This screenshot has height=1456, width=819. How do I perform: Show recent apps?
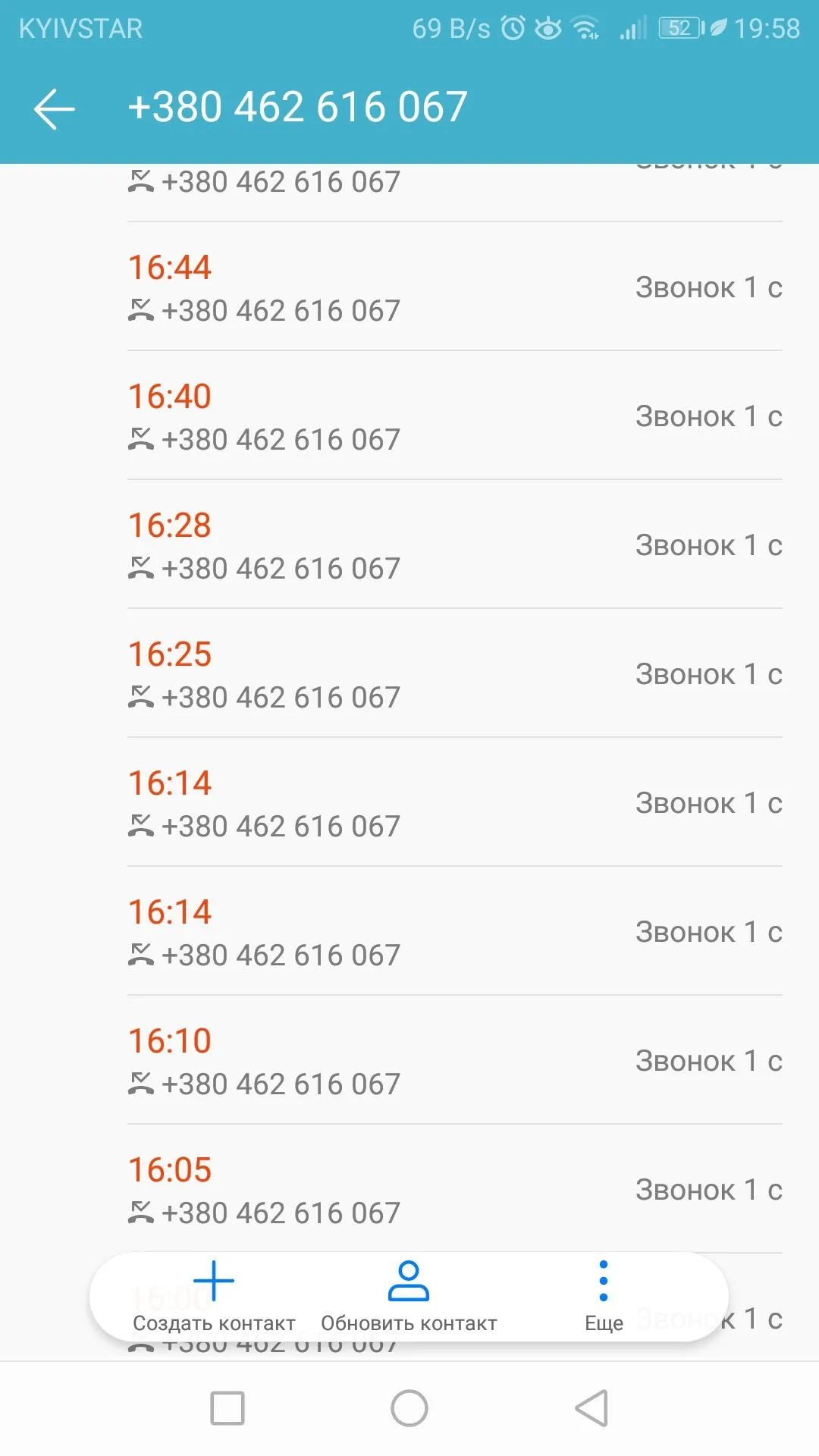point(227,1408)
